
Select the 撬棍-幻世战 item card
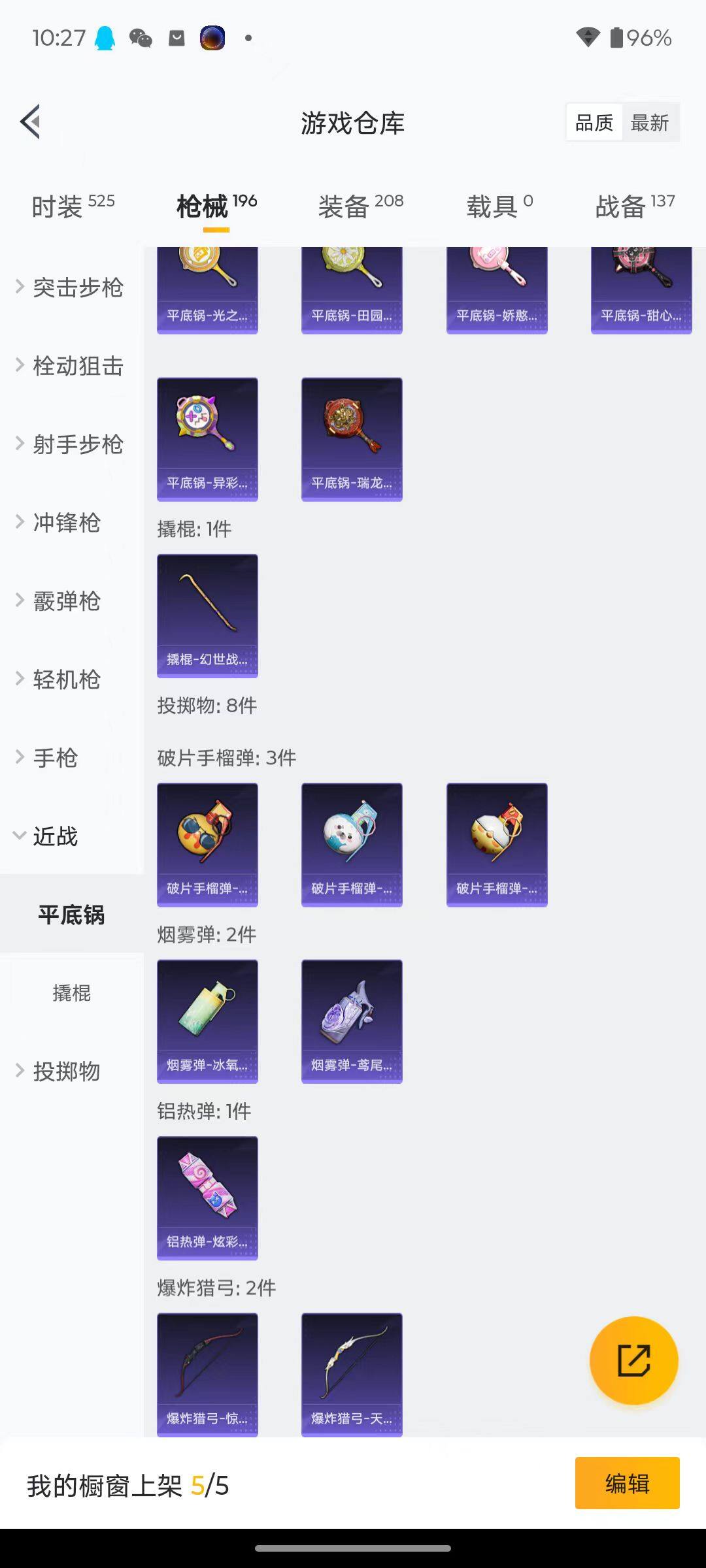[207, 614]
